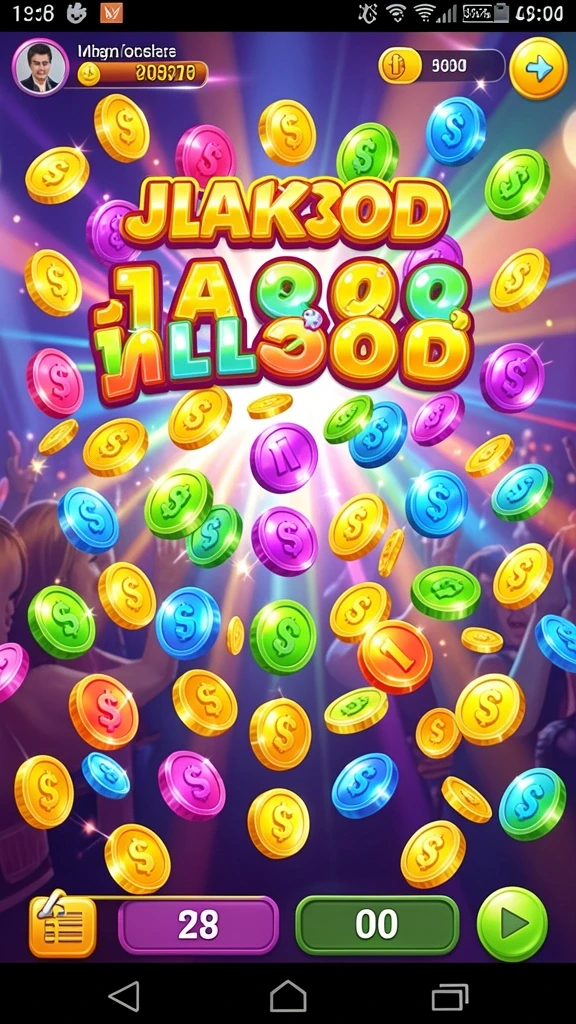This screenshot has height=1024, width=576.
Task: Open the coin balance counter
Action: pos(441,66)
